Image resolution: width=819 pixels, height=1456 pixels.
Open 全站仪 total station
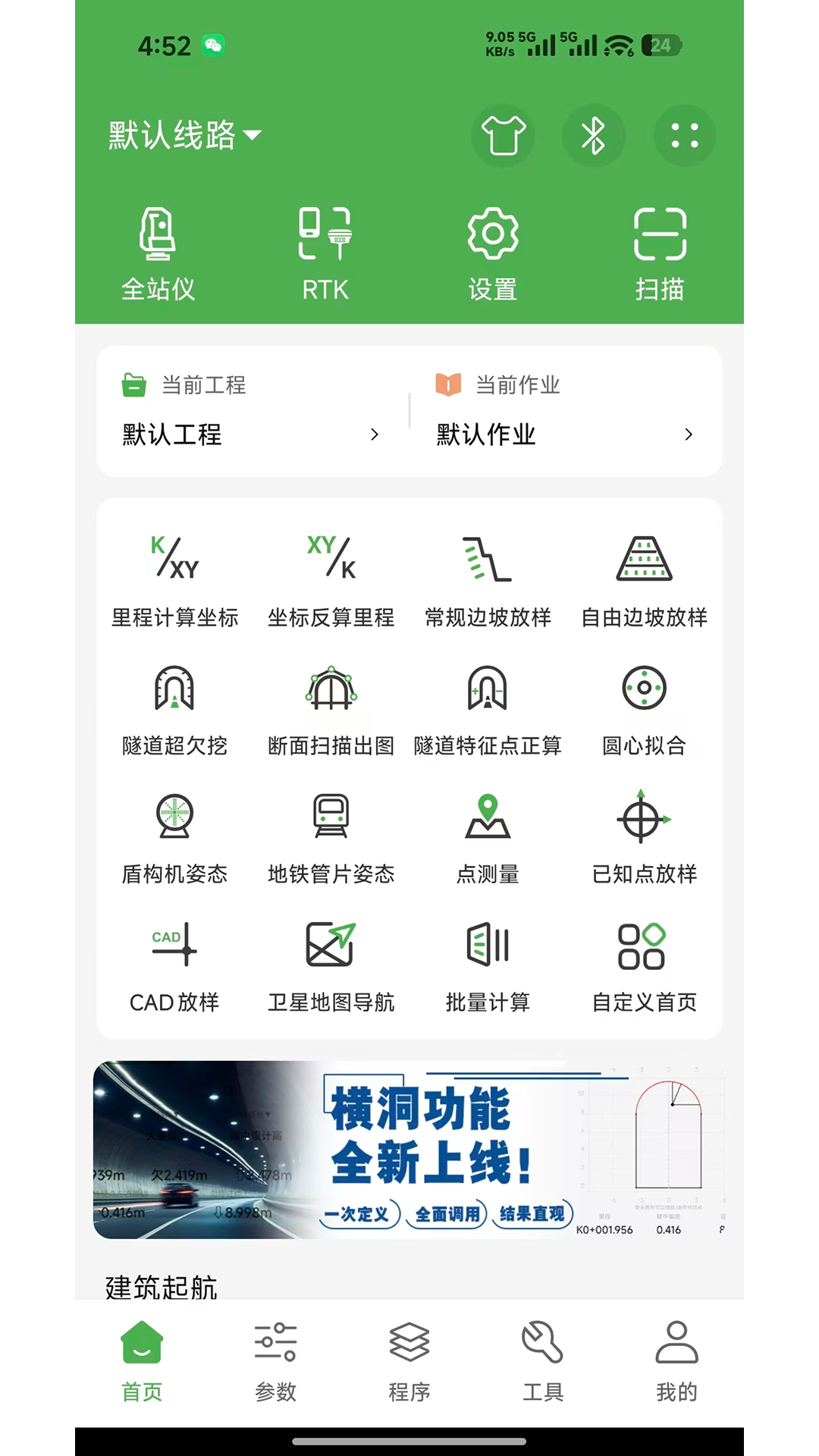[x=158, y=255]
